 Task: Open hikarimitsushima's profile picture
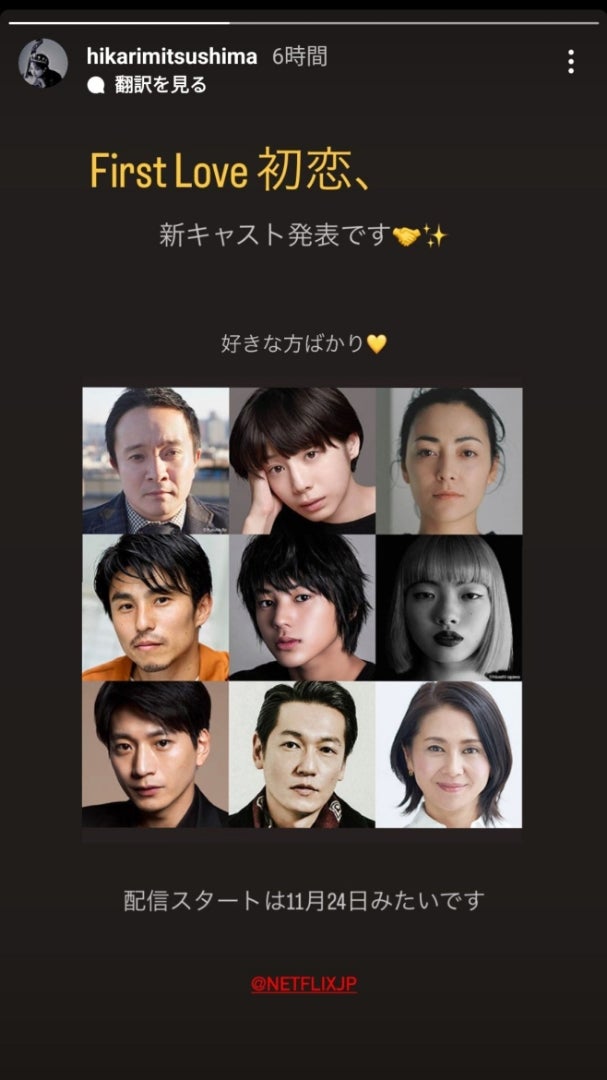pyautogui.click(x=43, y=63)
